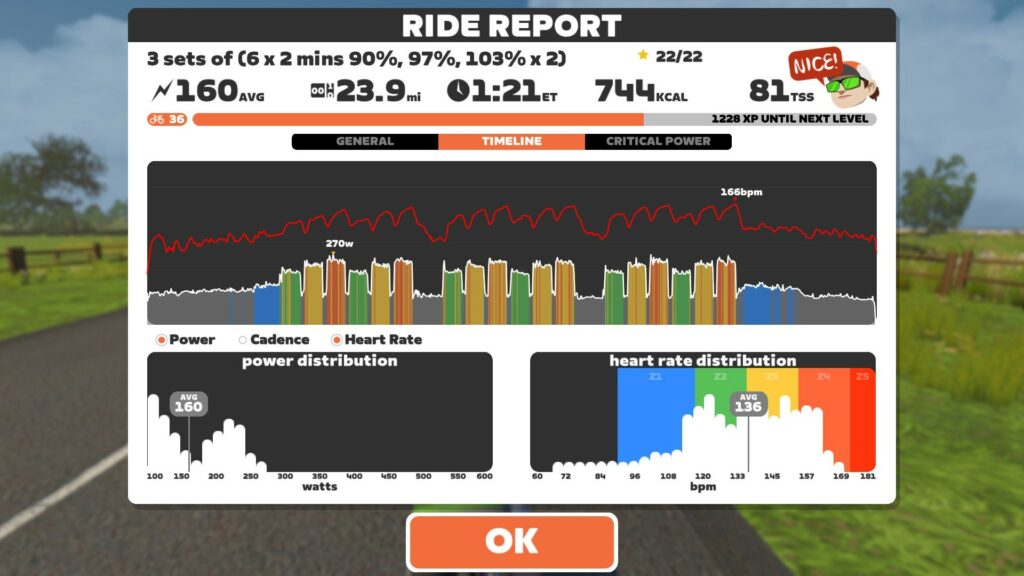
Task: Select the Timeline tab
Action: coord(511,141)
